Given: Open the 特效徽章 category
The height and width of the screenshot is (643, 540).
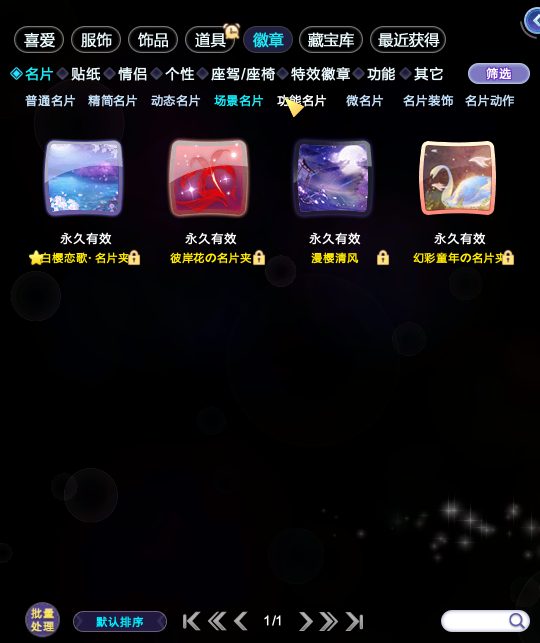Looking at the screenshot, I should (x=321, y=74).
